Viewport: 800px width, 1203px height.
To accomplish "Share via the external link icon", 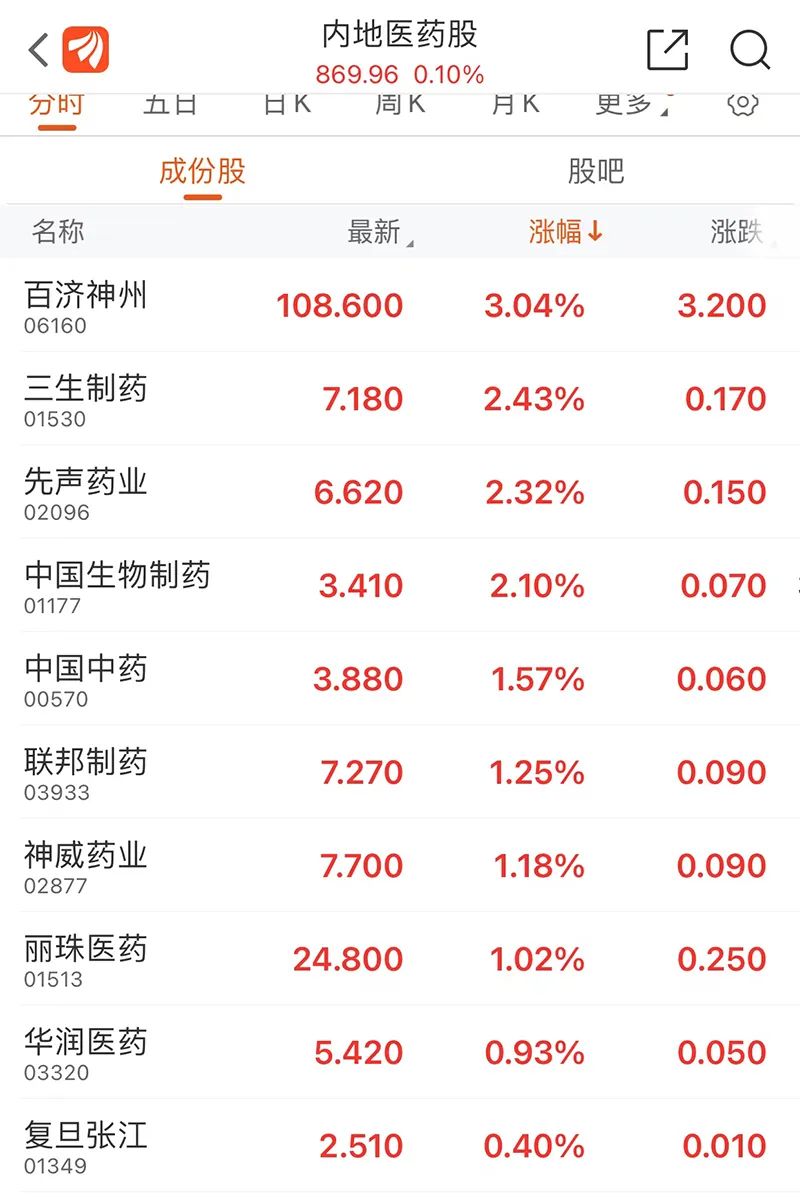I will pyautogui.click(x=667, y=49).
